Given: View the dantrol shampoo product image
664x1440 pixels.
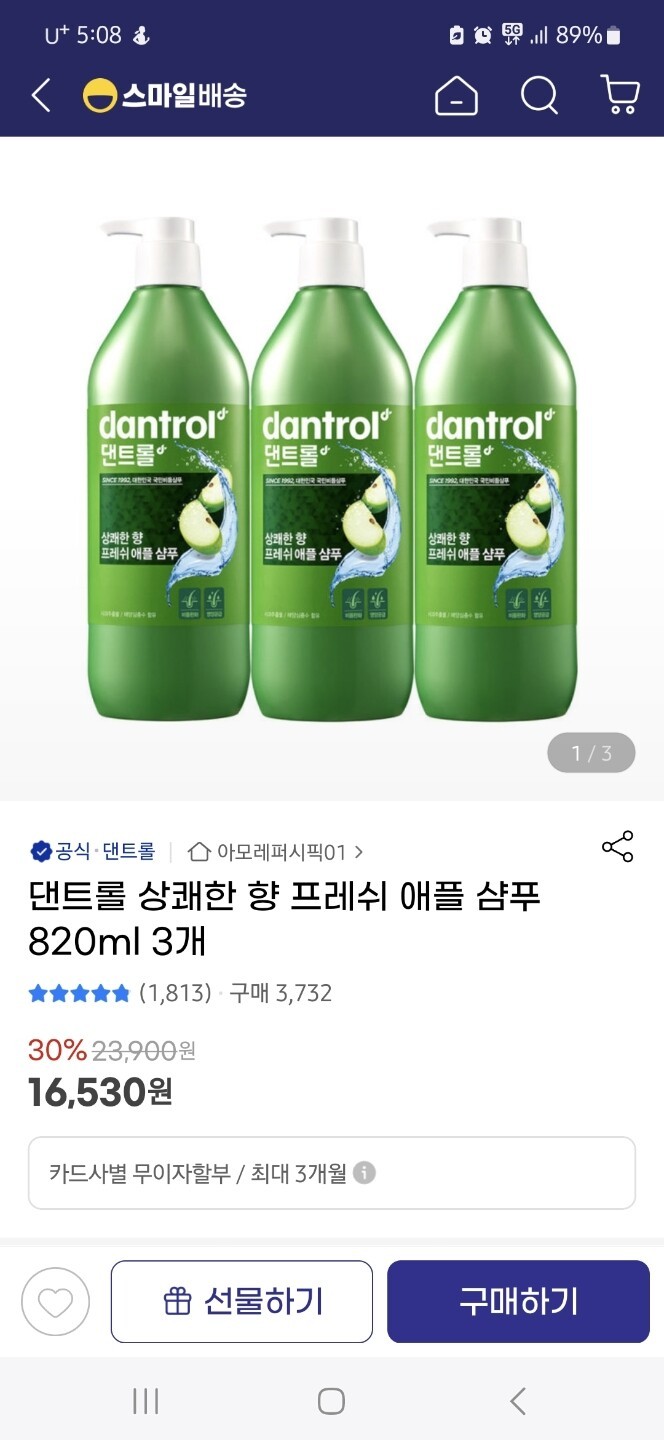Looking at the screenshot, I should tap(332, 468).
